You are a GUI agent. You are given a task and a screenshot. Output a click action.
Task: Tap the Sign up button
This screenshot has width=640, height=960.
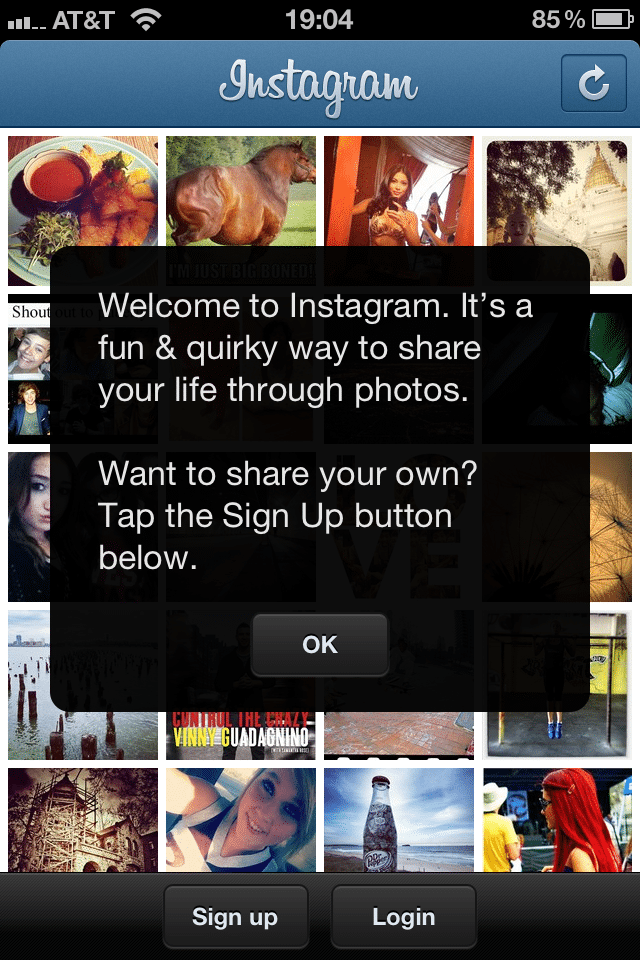coord(235,917)
